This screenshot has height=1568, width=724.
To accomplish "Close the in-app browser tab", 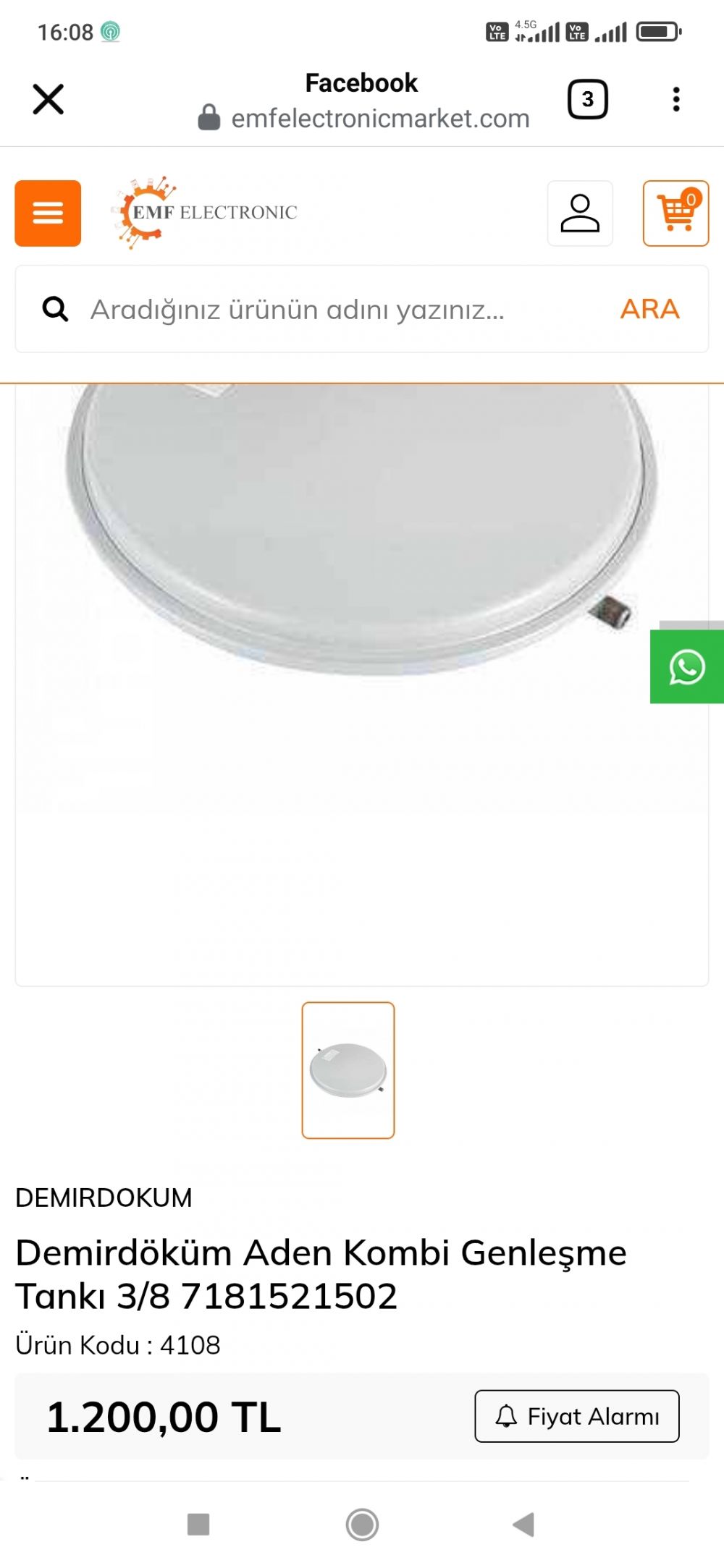I will (49, 99).
